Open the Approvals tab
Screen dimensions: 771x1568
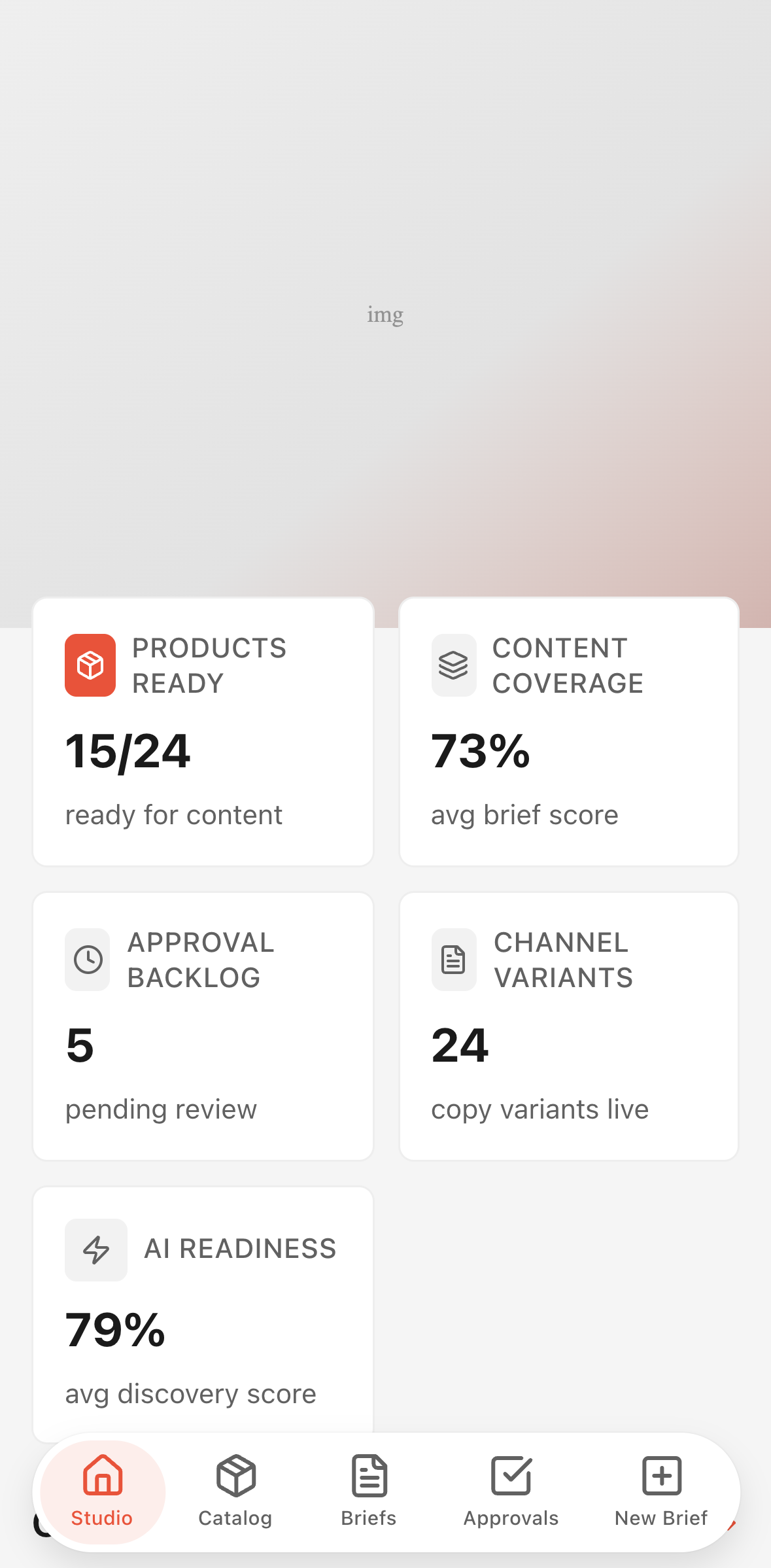[511, 1492]
